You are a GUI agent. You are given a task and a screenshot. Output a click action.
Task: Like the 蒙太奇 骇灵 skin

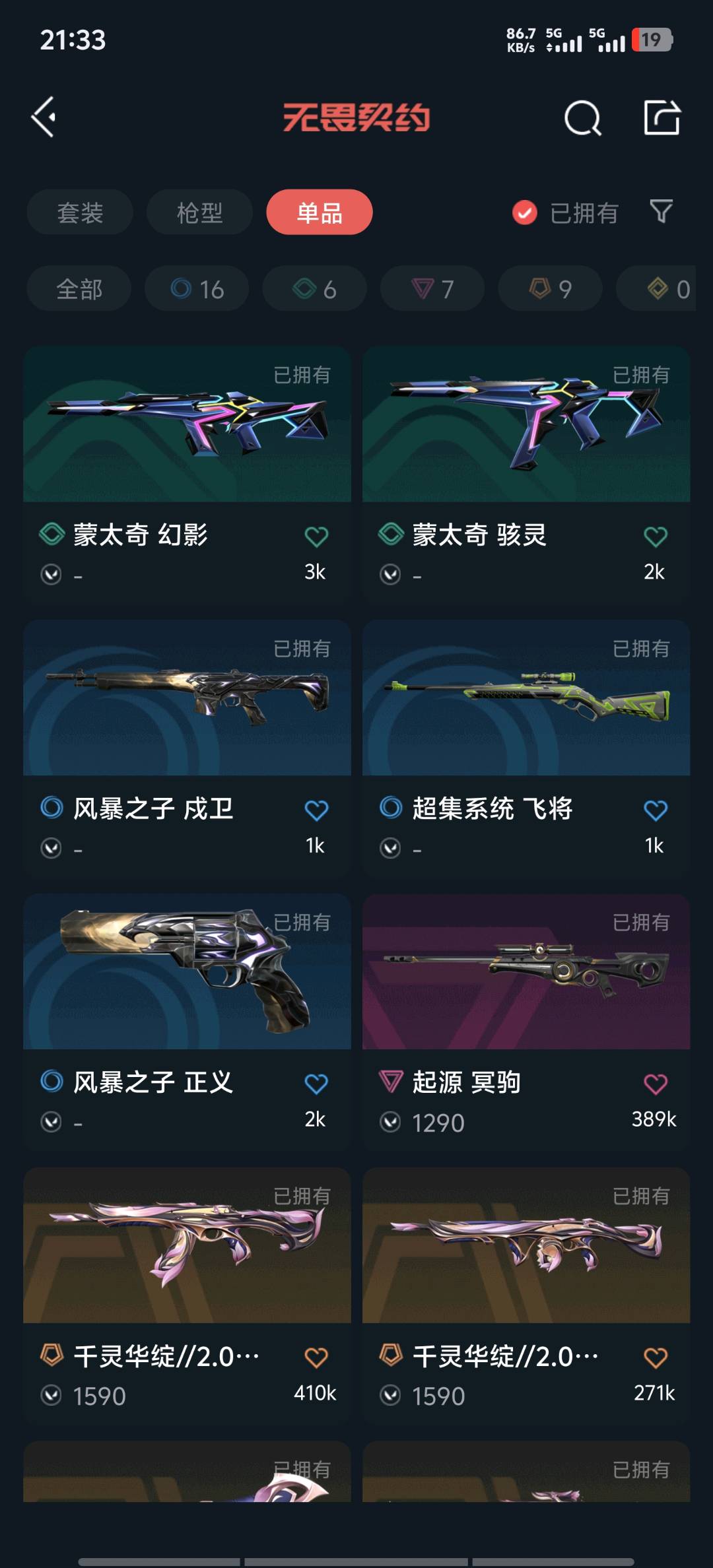655,537
